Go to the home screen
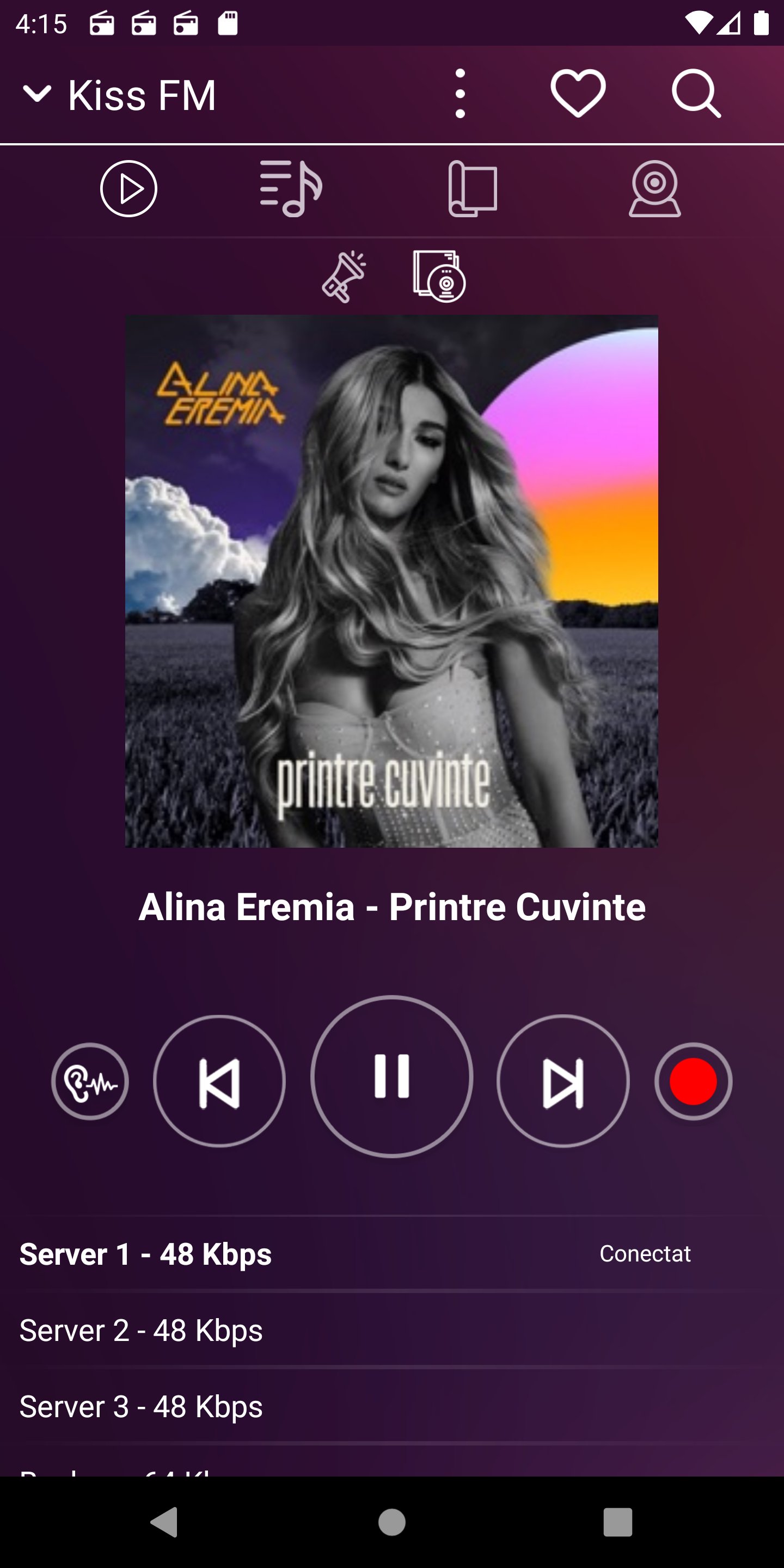The image size is (784, 1568). (x=391, y=1522)
